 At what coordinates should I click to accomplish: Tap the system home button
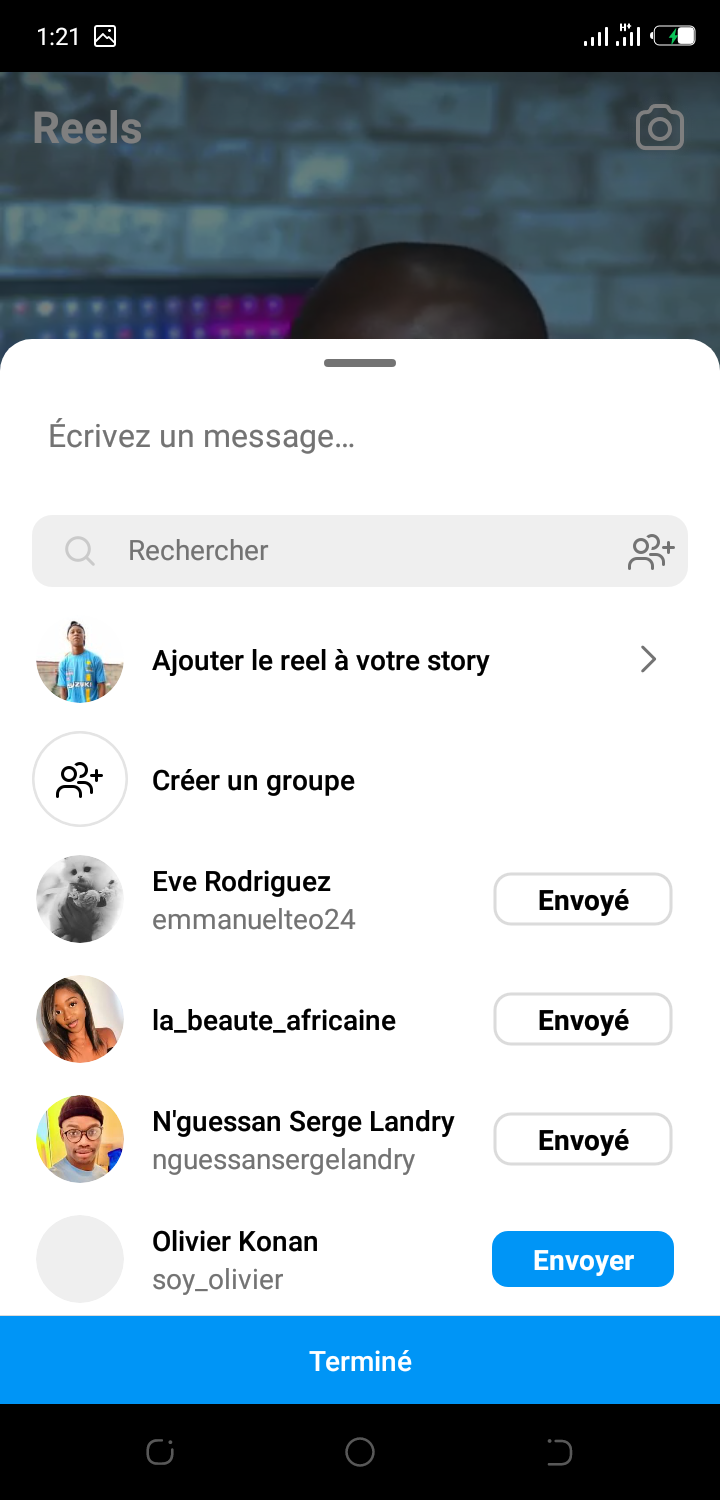(360, 1452)
